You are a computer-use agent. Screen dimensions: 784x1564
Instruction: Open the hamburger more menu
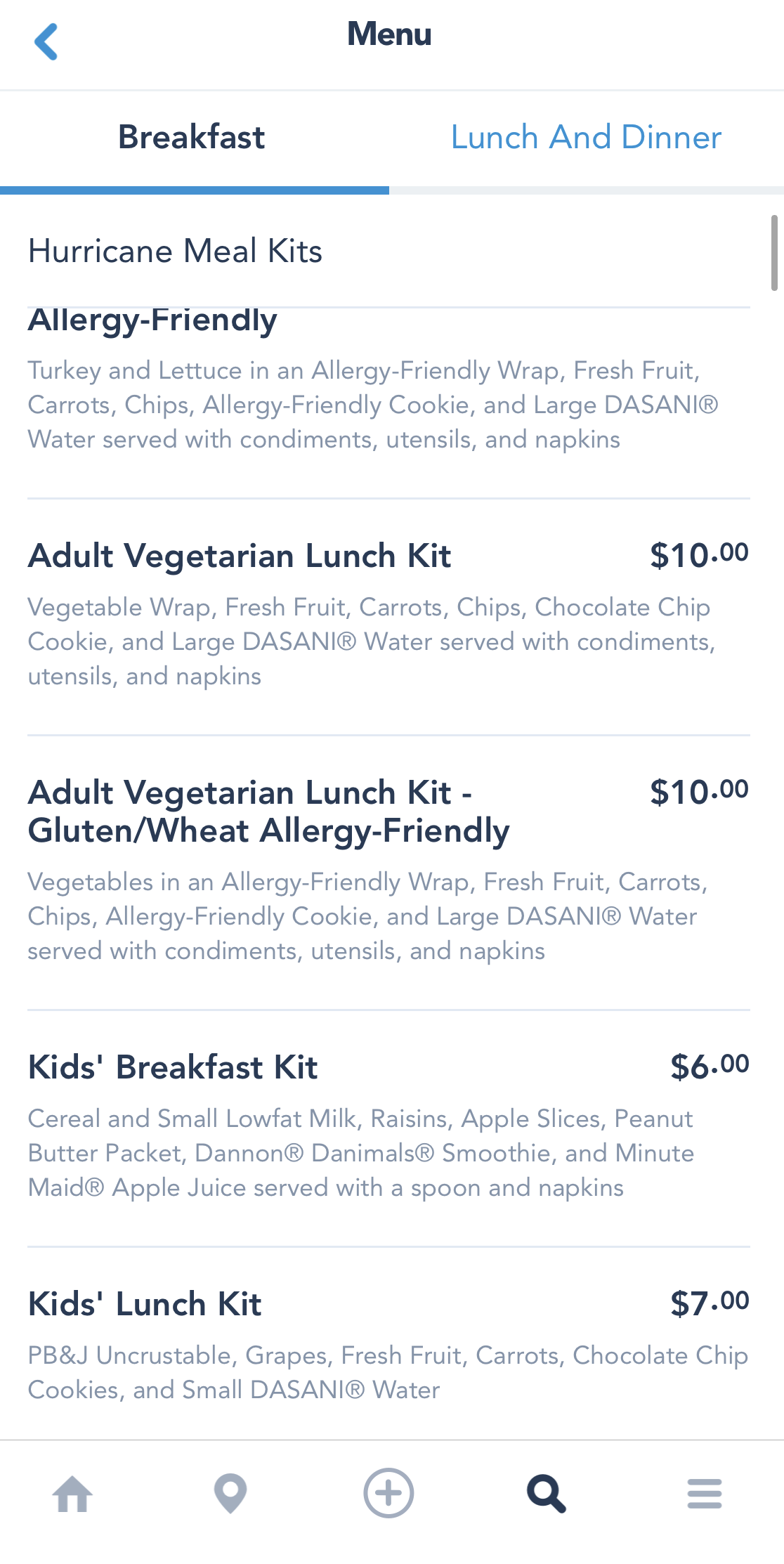click(x=705, y=1494)
